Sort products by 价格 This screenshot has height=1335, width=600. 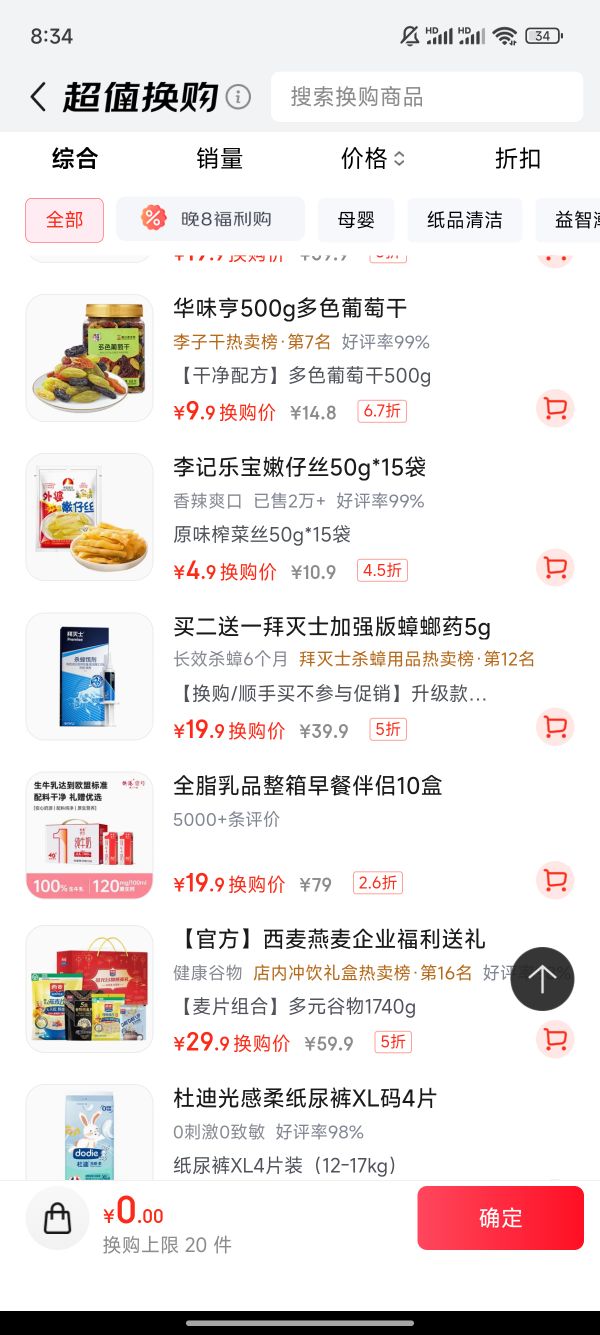pos(372,158)
